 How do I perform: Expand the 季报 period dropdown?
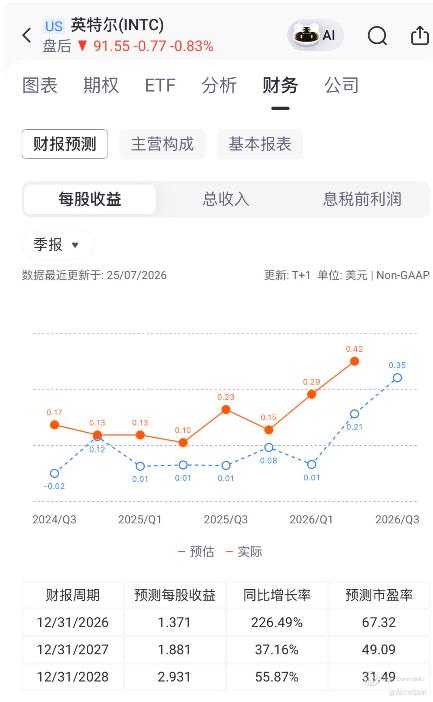[57, 245]
